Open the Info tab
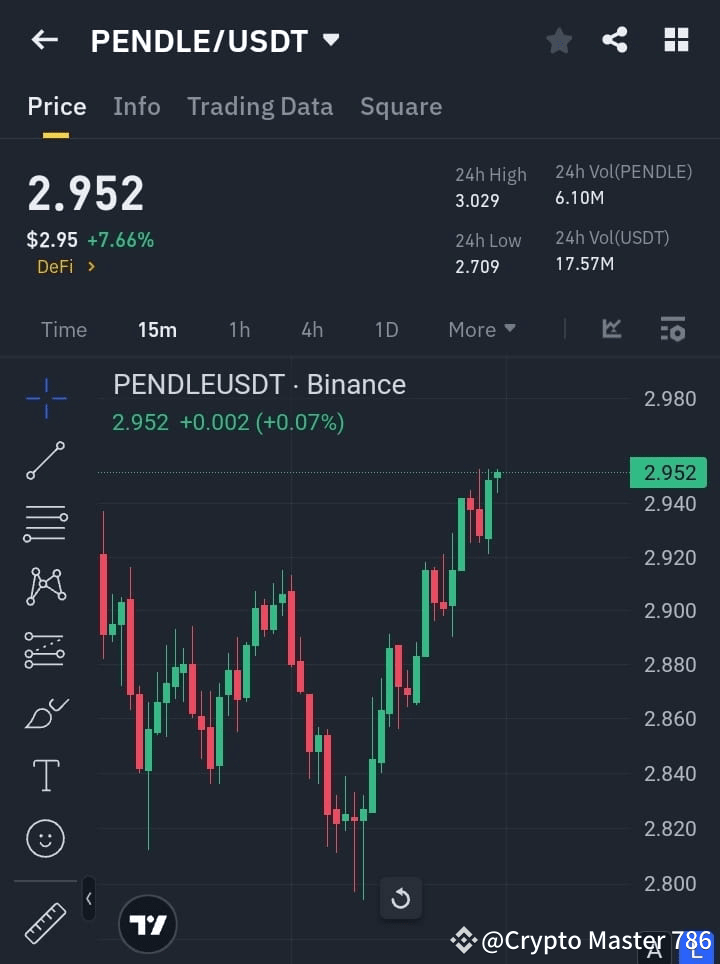 (x=137, y=106)
